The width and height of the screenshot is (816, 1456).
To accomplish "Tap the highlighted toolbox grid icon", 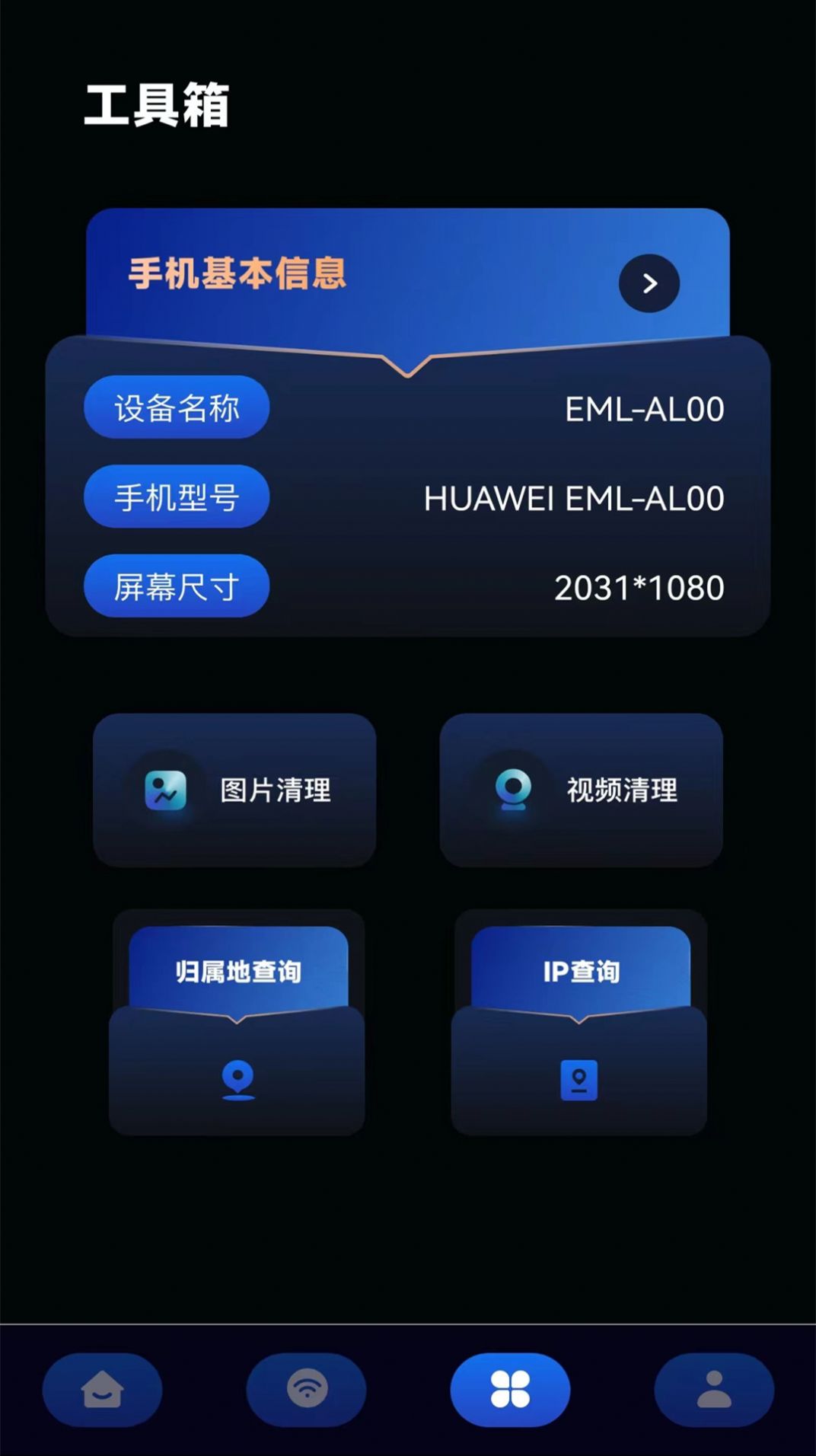I will click(509, 1389).
